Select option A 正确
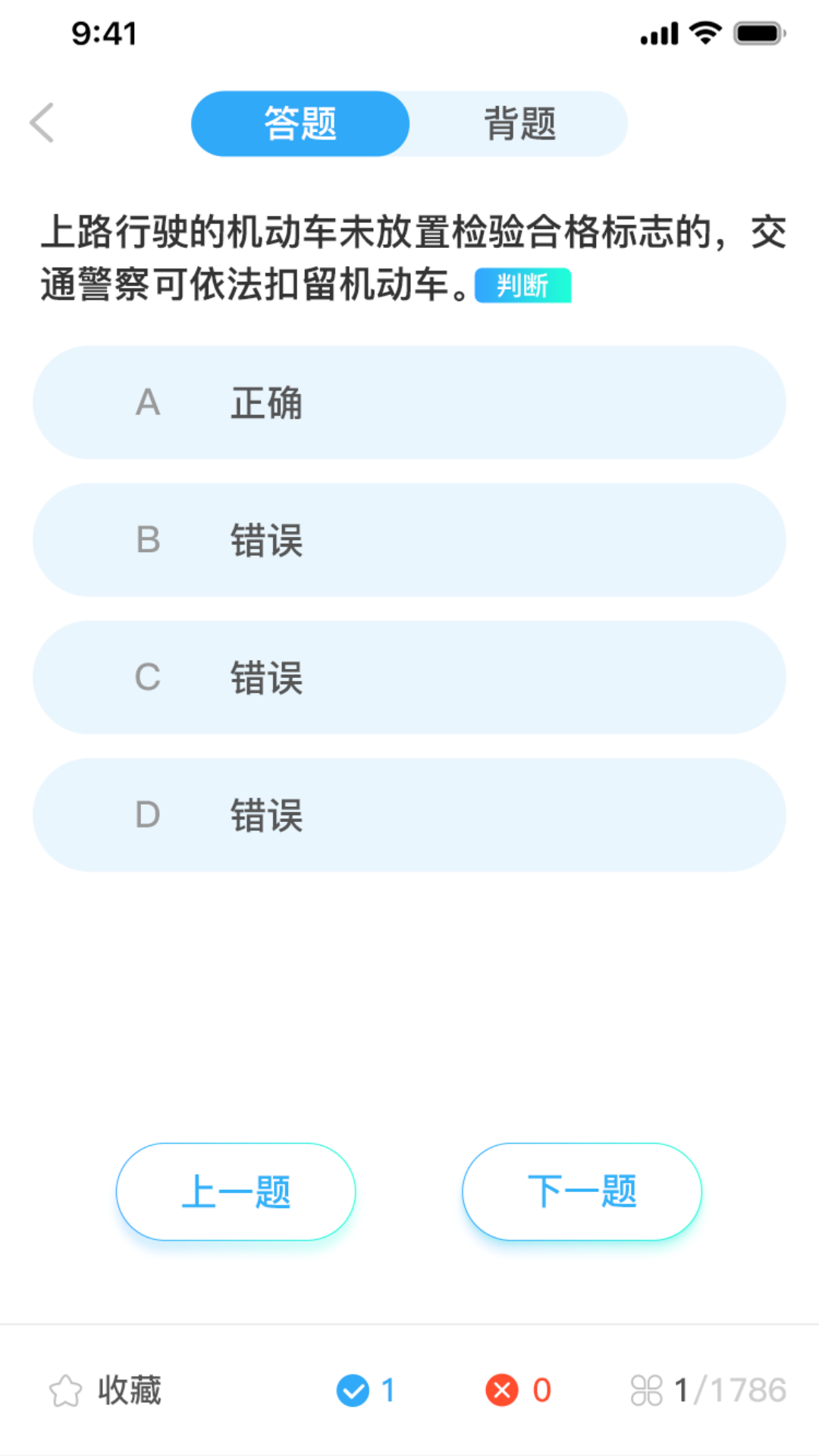Image resolution: width=819 pixels, height=1456 pixels. pos(409,403)
